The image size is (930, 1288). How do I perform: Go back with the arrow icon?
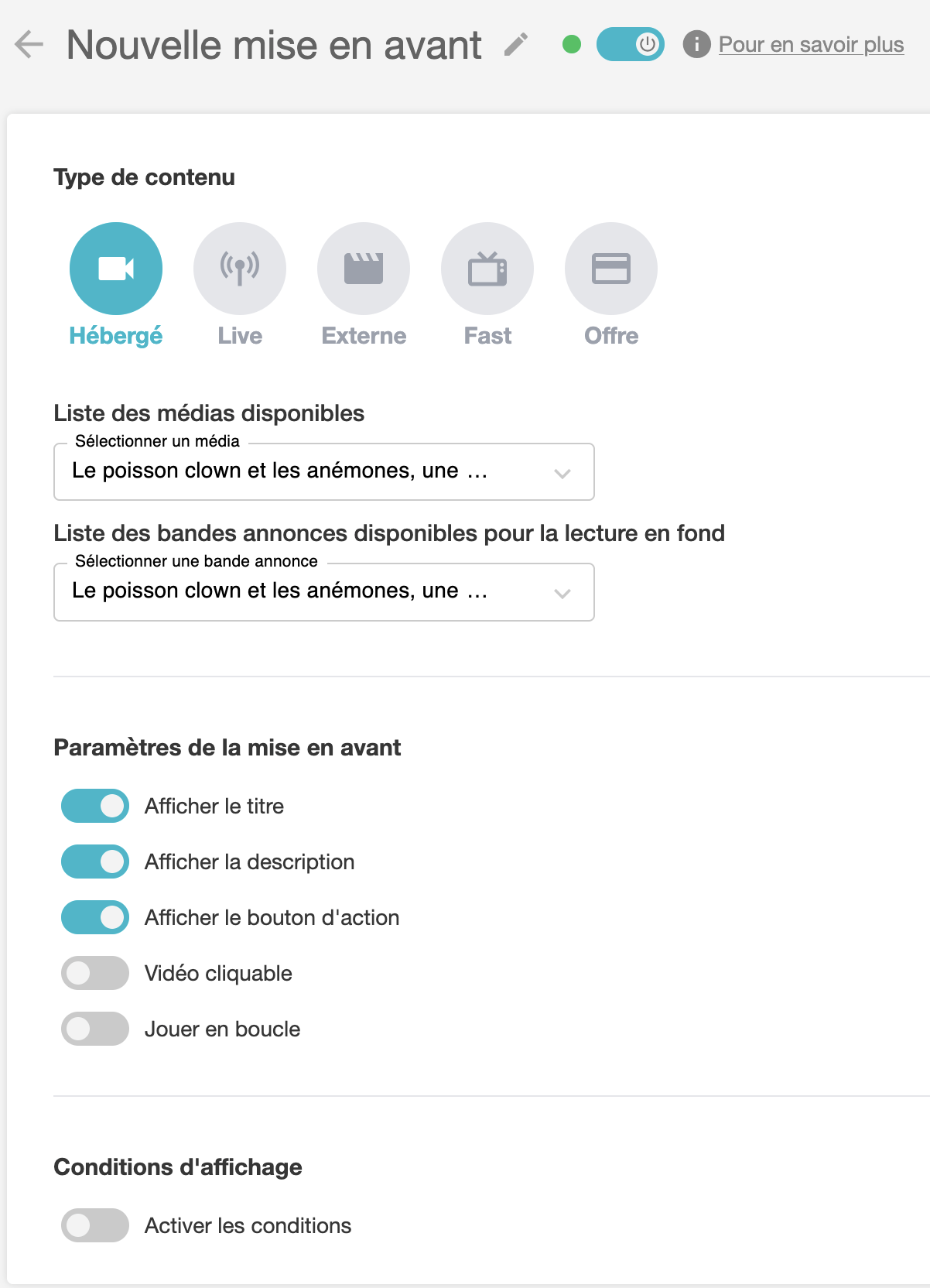point(29,44)
